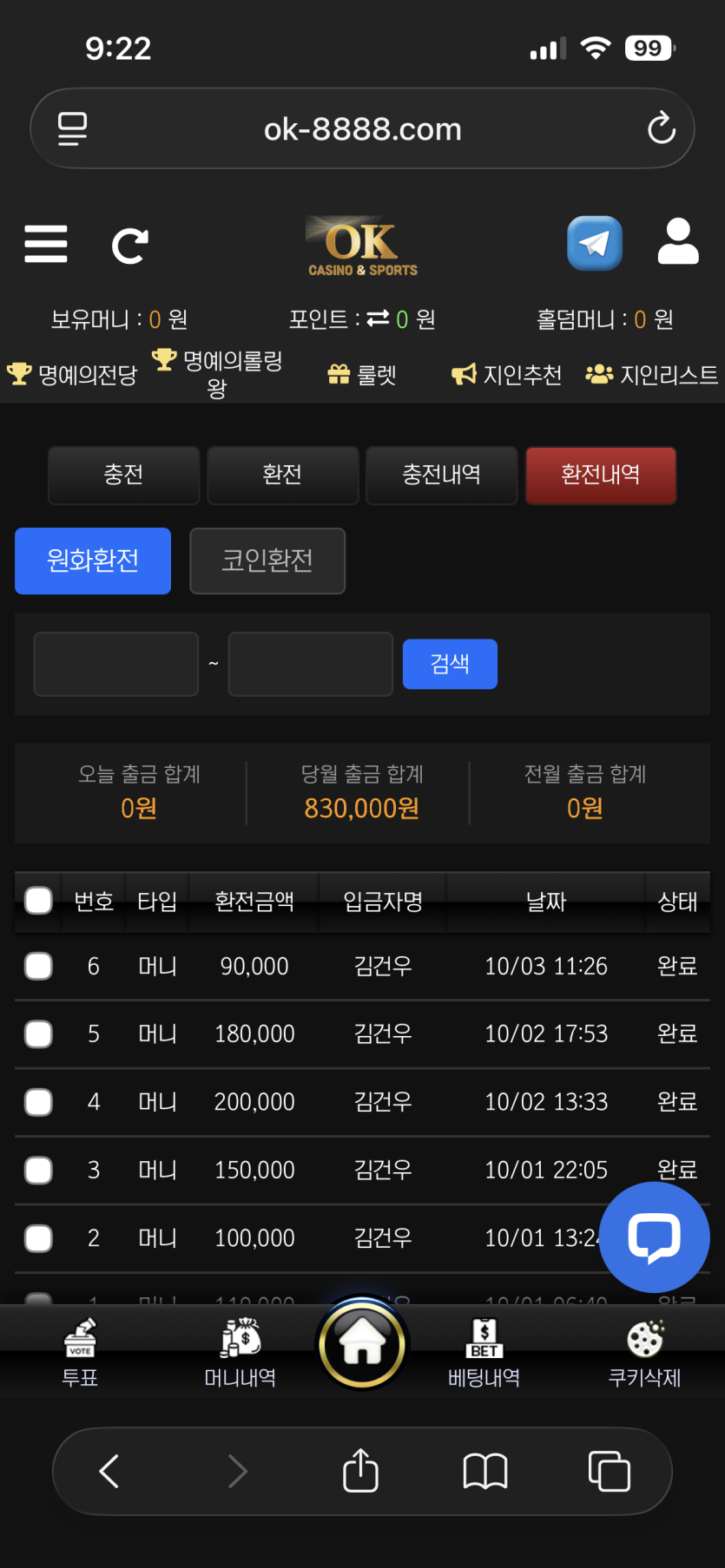Check the select-all checkbox in the table header
Viewport: 725px width, 1568px height.
coord(38,901)
